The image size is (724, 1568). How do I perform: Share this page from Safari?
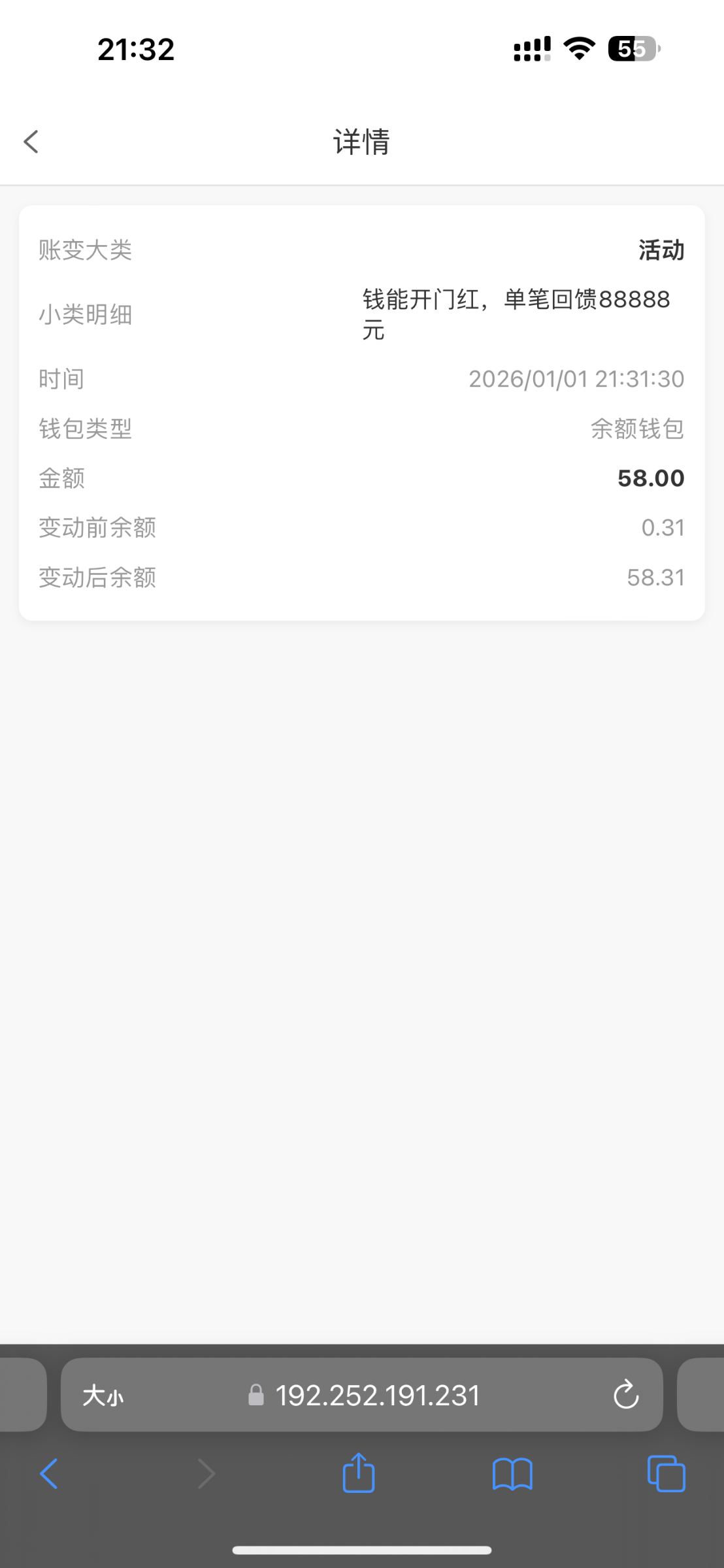point(359,1473)
